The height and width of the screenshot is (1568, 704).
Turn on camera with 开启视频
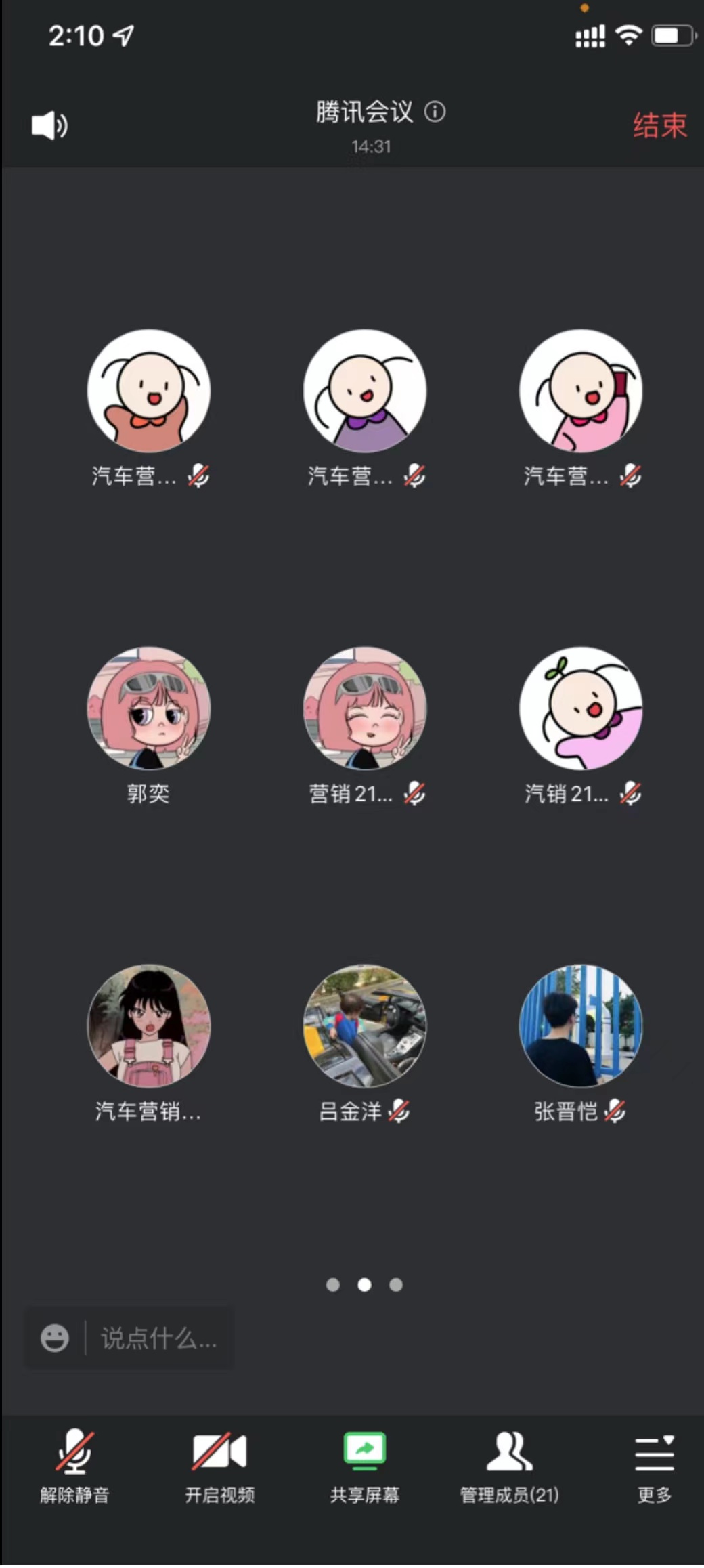coord(219,1466)
